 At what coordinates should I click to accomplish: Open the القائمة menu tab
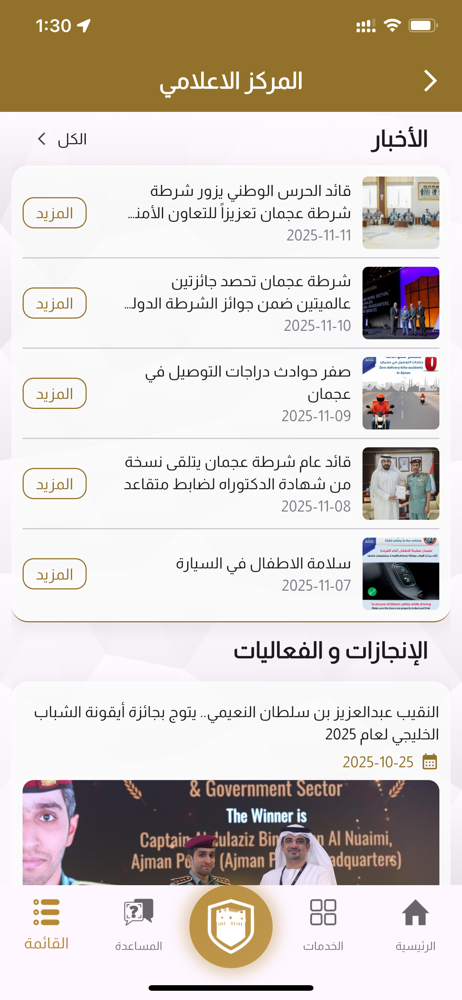click(47, 924)
